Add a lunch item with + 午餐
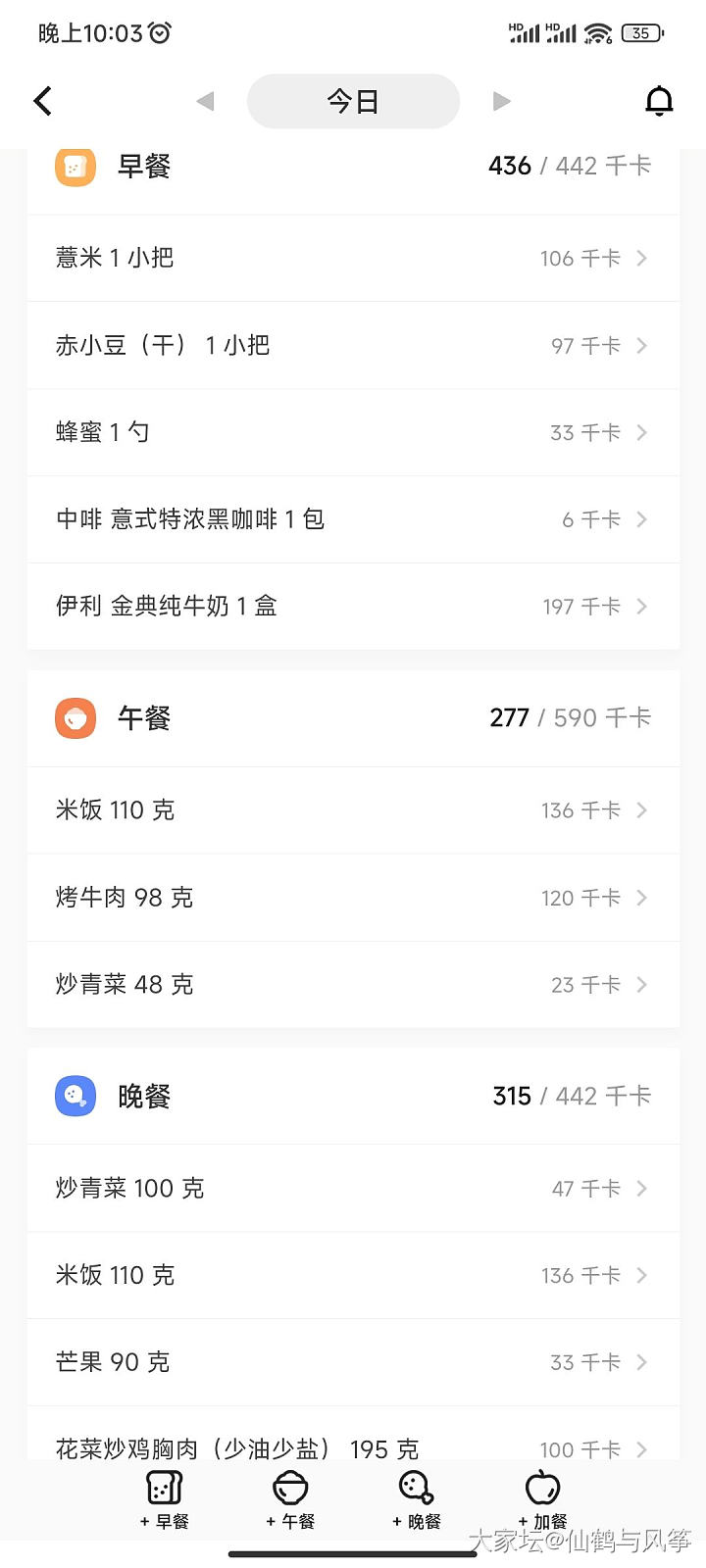 point(290,1499)
